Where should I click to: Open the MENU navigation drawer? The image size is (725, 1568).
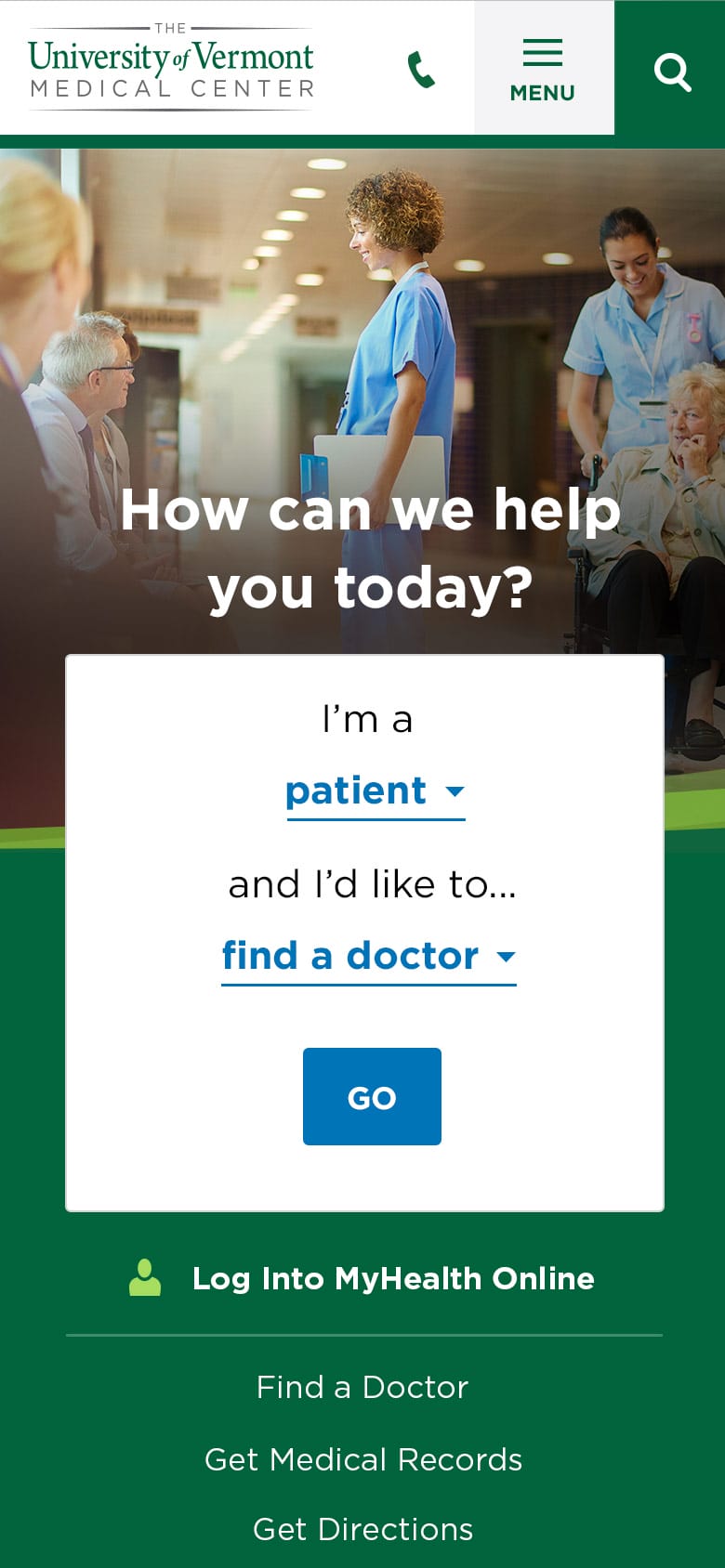(543, 69)
